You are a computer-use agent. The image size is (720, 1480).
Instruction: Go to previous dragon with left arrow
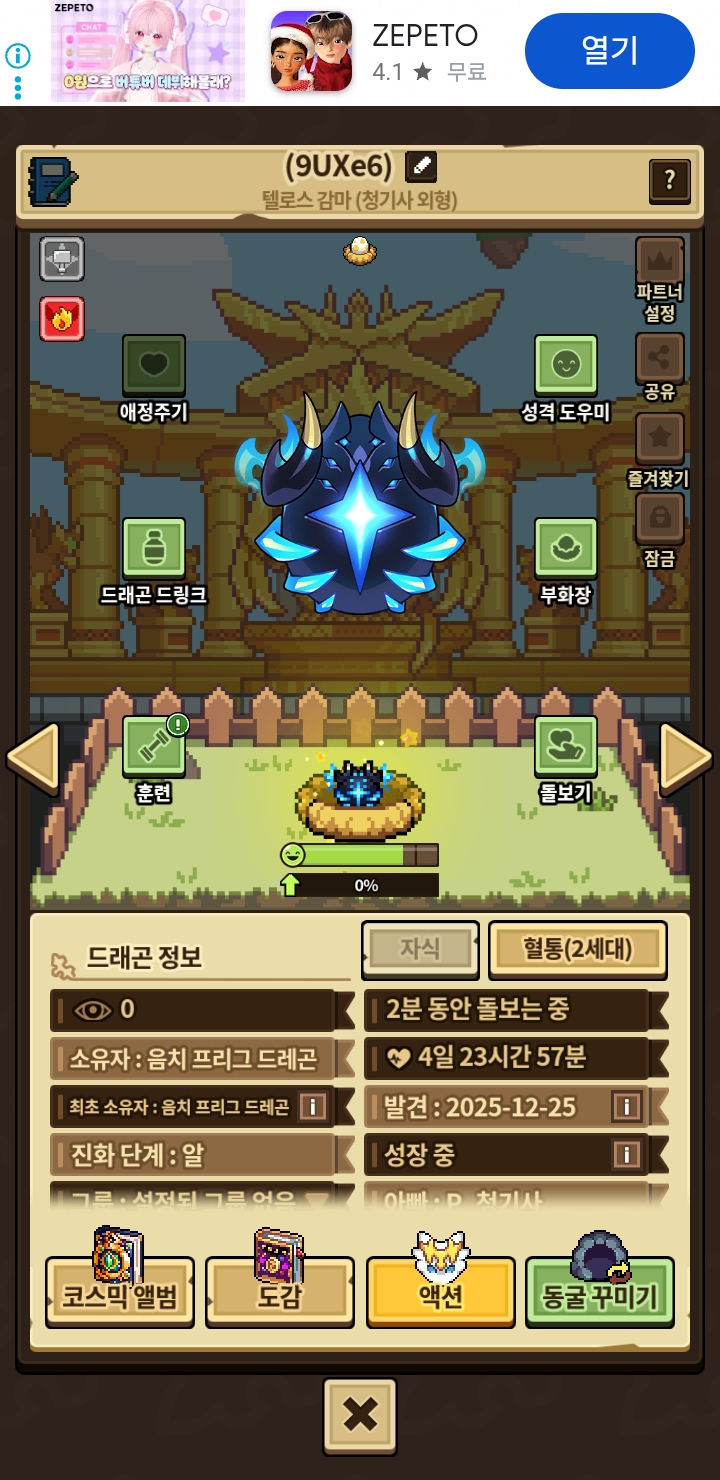tap(33, 759)
